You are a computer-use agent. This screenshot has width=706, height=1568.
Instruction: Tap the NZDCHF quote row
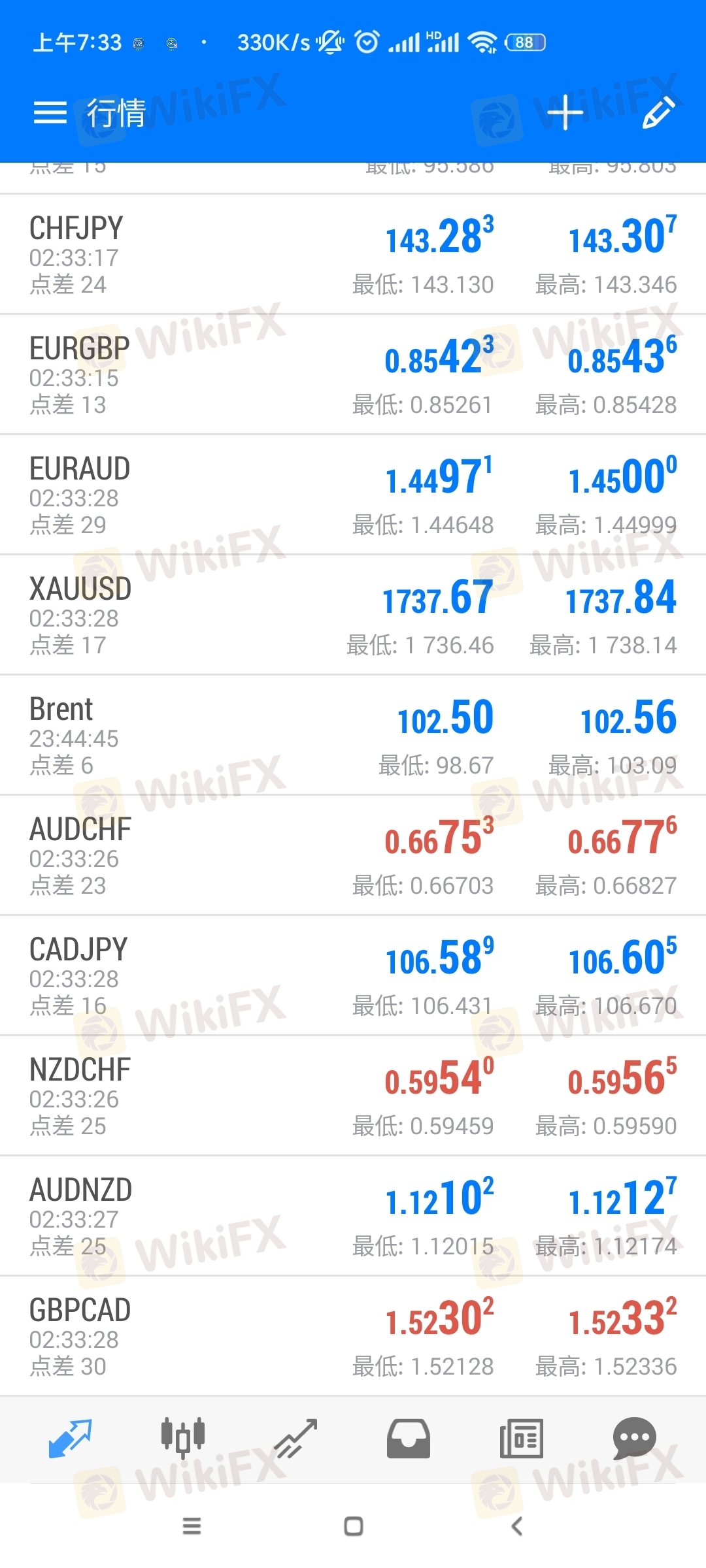coord(353,1096)
